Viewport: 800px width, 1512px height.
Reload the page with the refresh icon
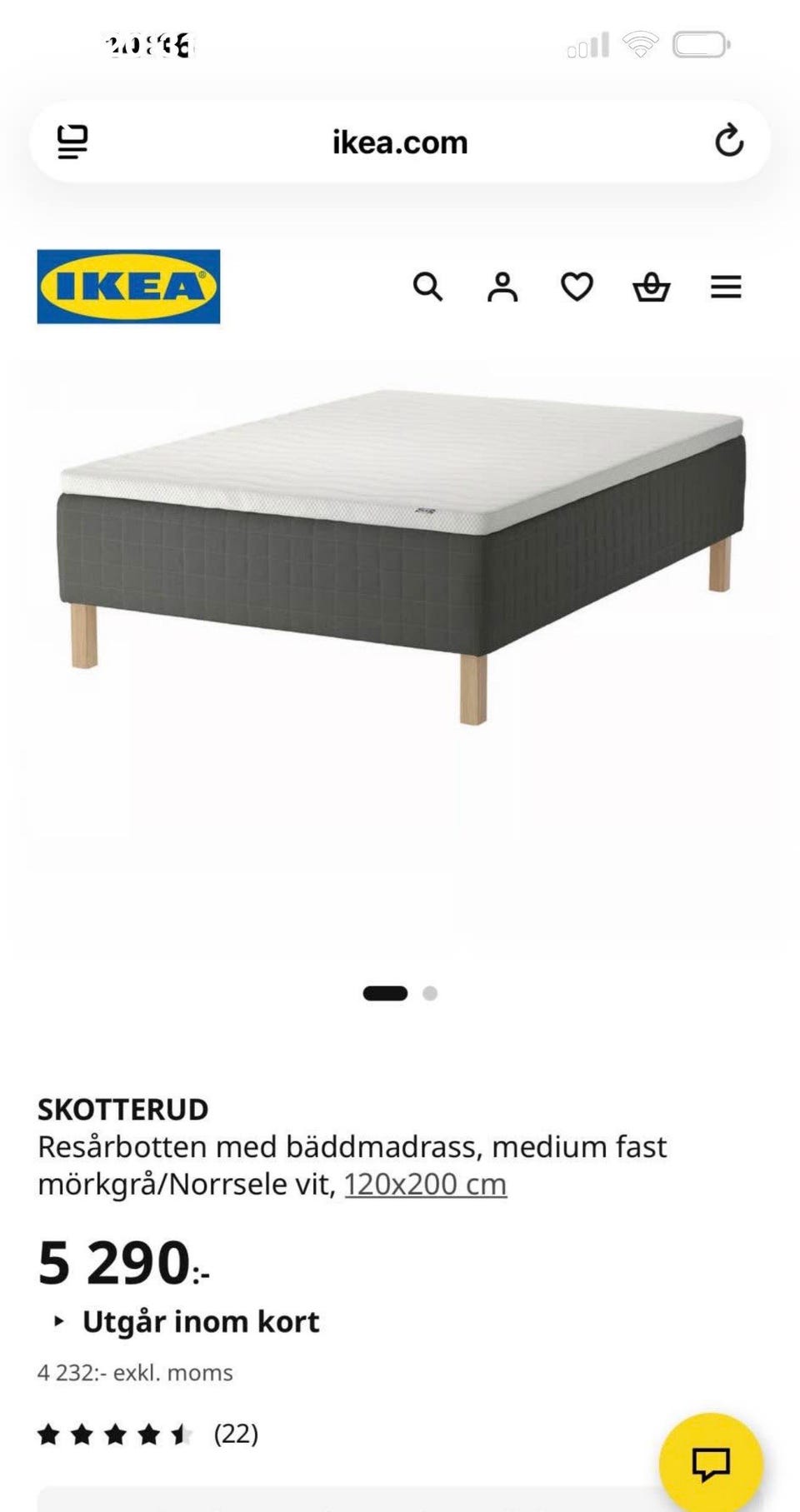(x=730, y=141)
